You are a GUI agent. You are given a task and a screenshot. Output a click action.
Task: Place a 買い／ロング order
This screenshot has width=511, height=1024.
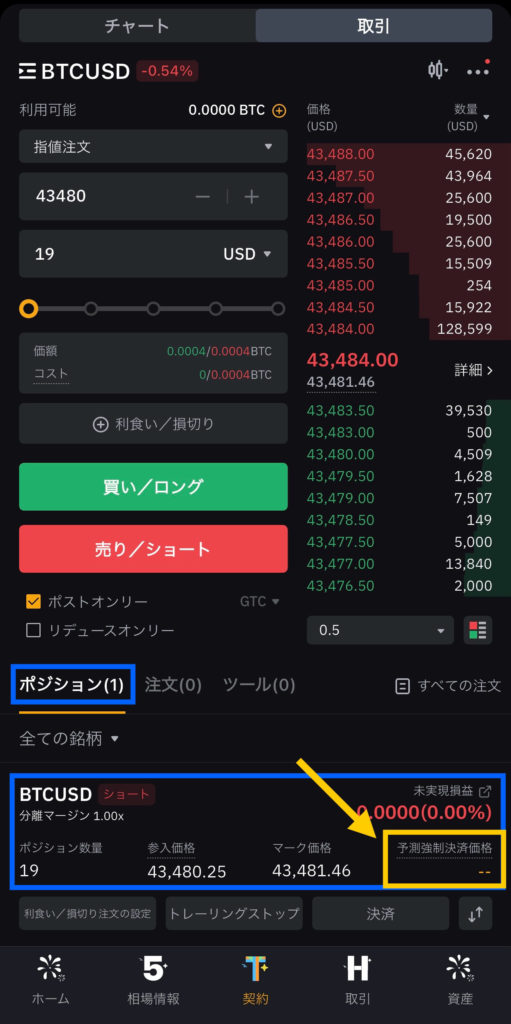153,487
